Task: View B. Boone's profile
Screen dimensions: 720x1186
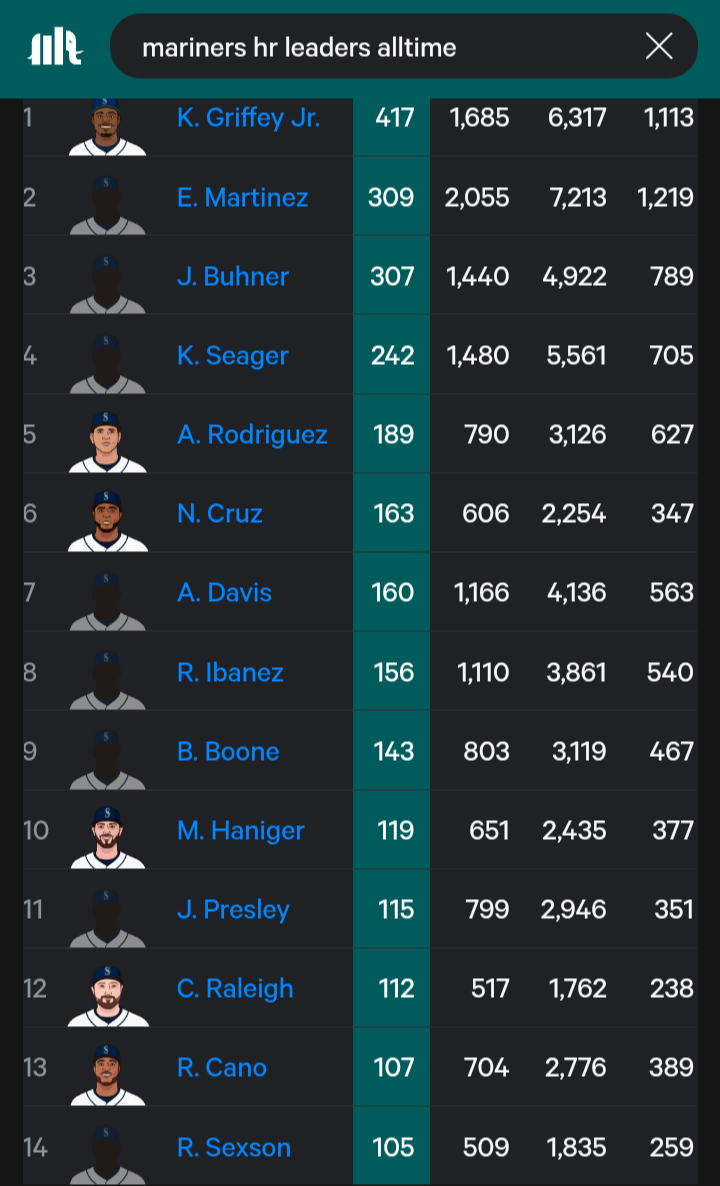Action: 228,751
